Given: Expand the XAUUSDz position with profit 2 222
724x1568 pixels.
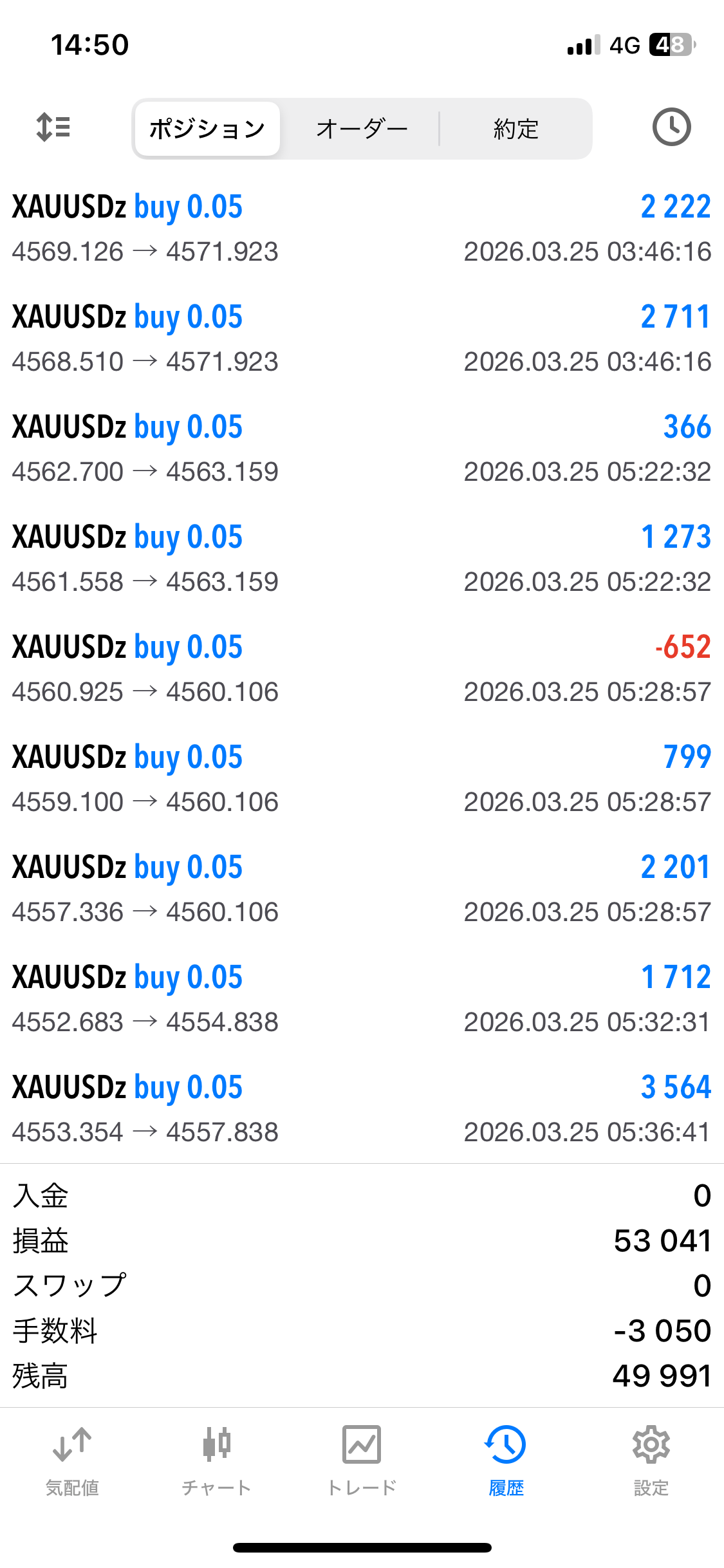Looking at the screenshot, I should pyautogui.click(x=362, y=229).
